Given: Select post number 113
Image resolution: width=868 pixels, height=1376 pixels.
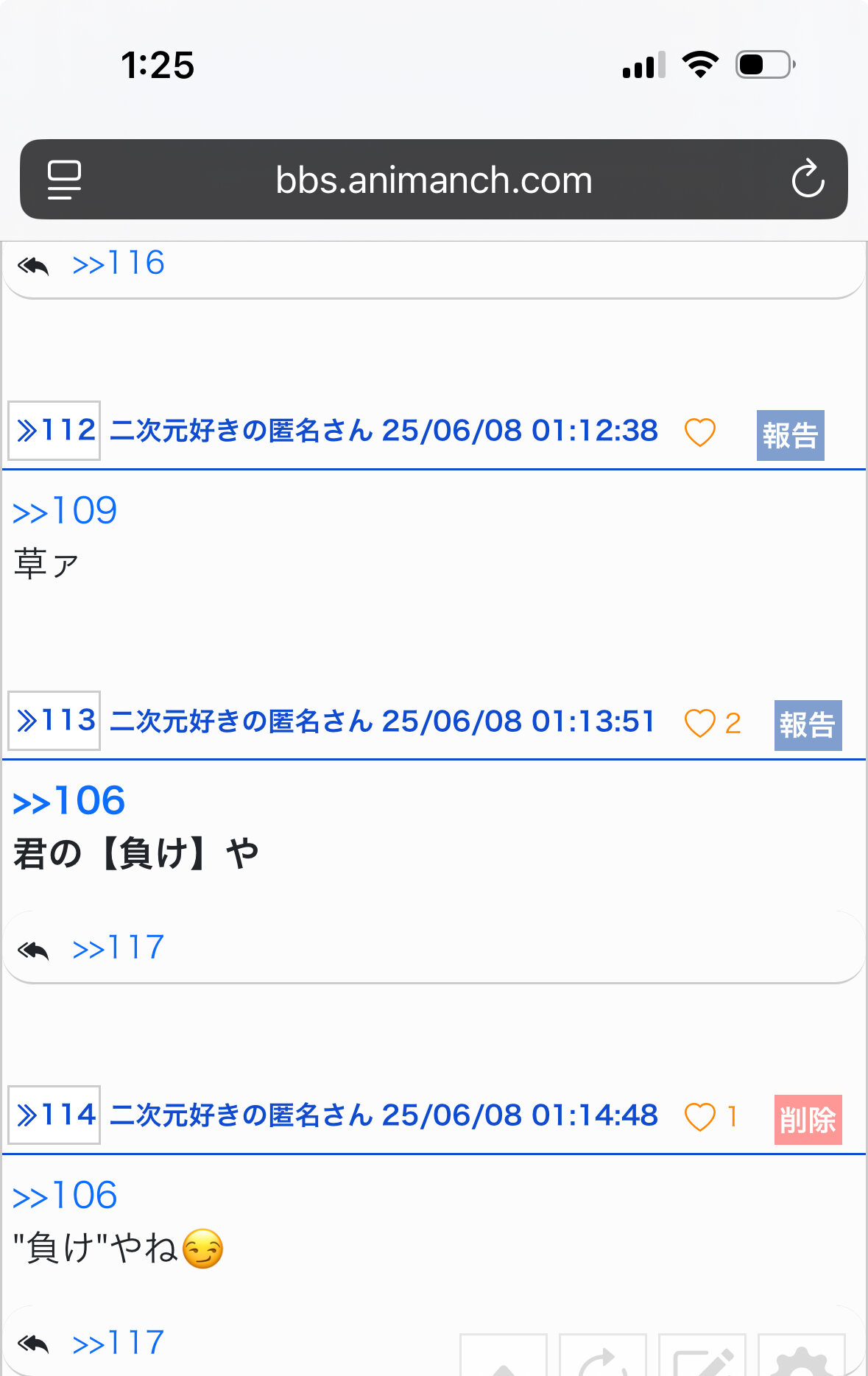Looking at the screenshot, I should pos(55,721).
